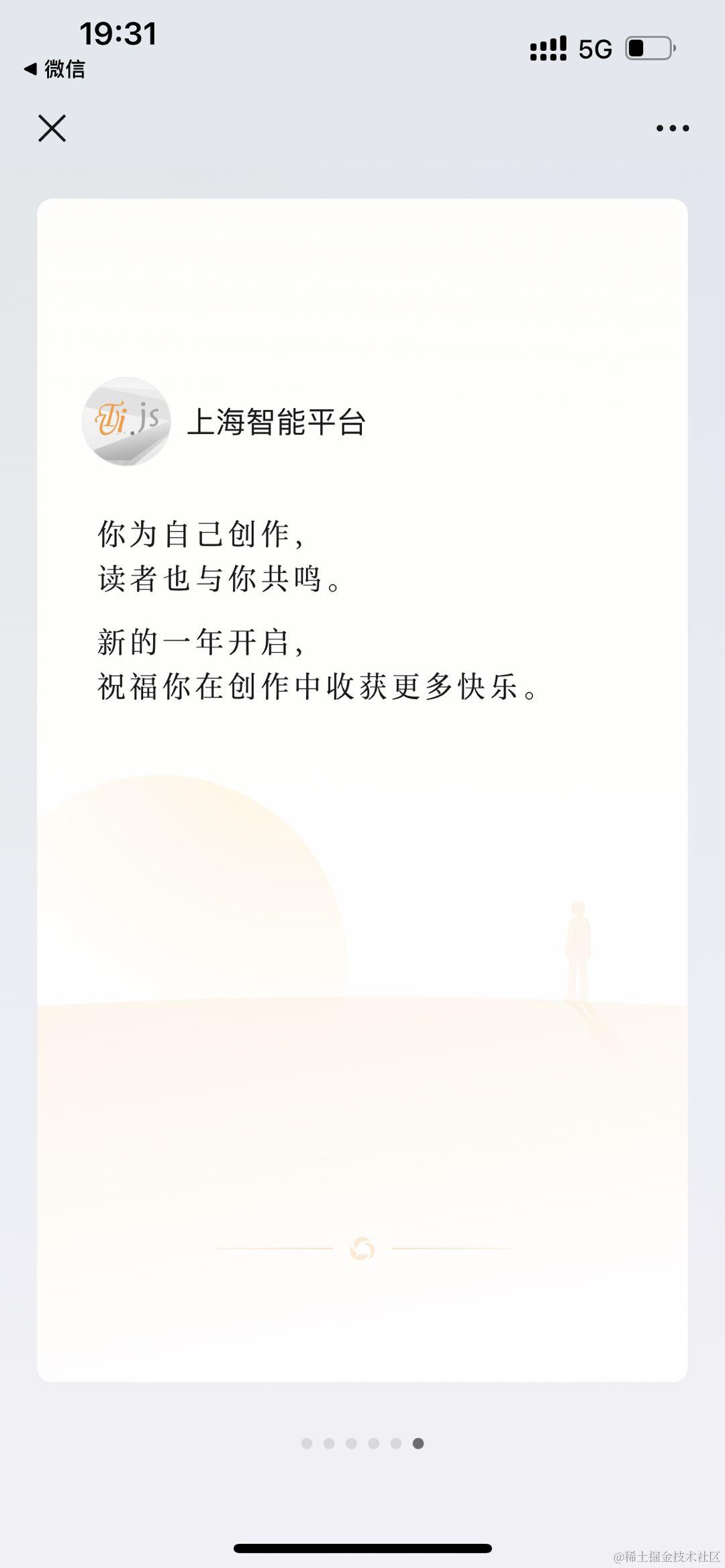
Task: Tap the Ti.js platform avatar logo
Action: [128, 421]
